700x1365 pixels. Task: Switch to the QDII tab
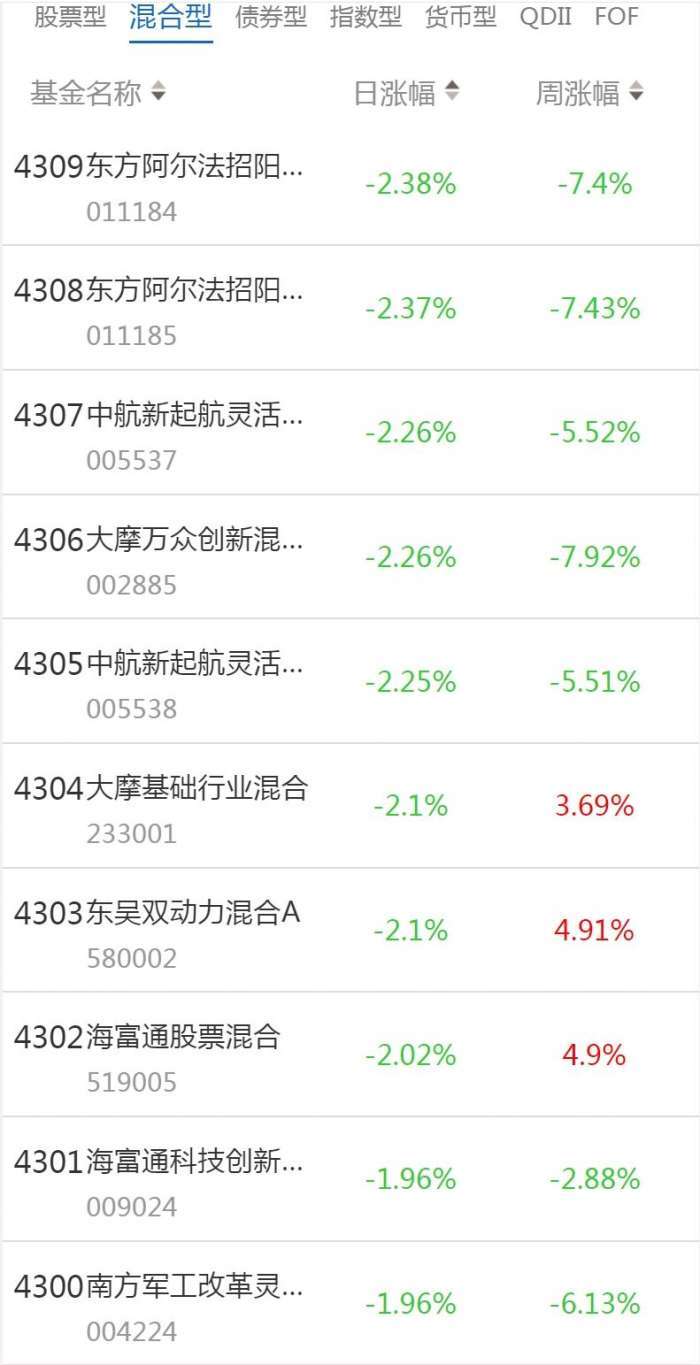(545, 18)
